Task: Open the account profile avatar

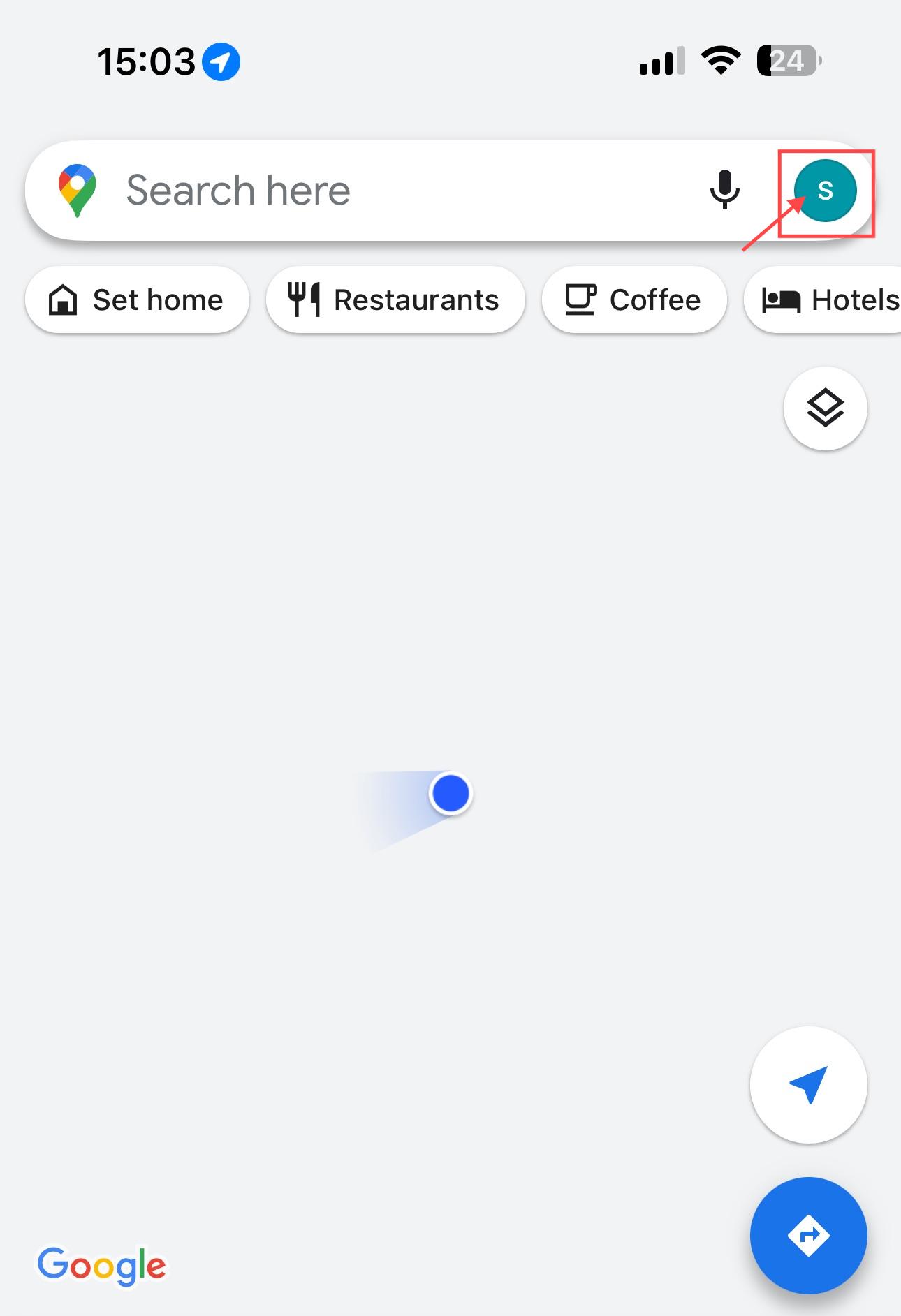Action: [x=825, y=191]
